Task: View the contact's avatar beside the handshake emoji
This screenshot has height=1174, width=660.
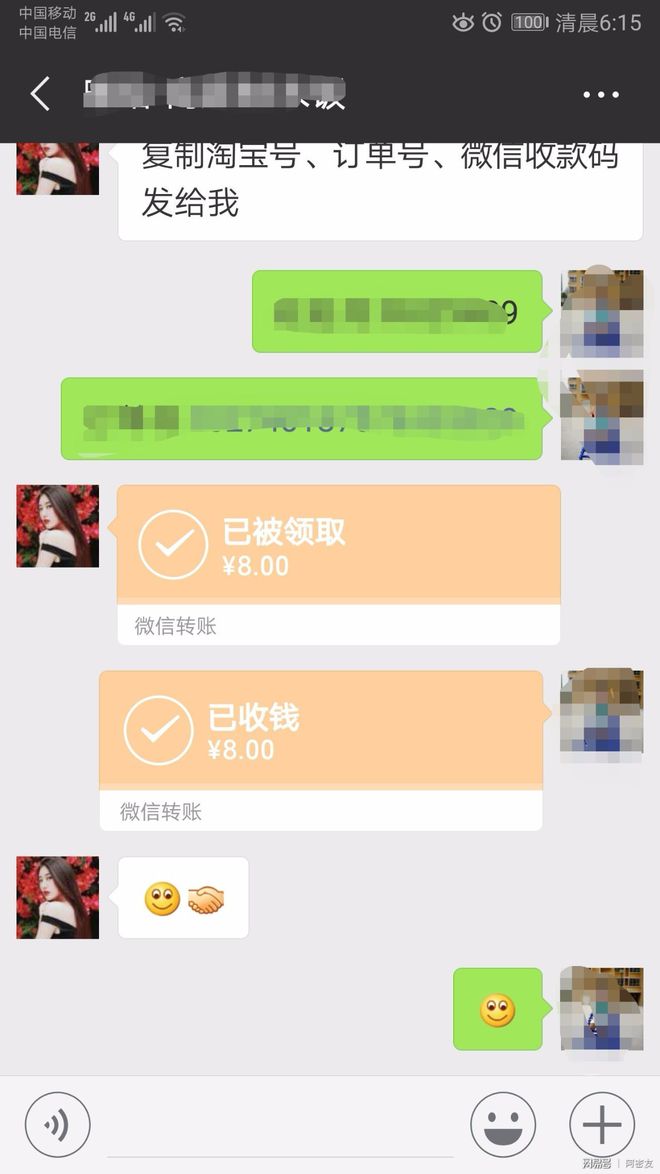Action: [x=57, y=897]
